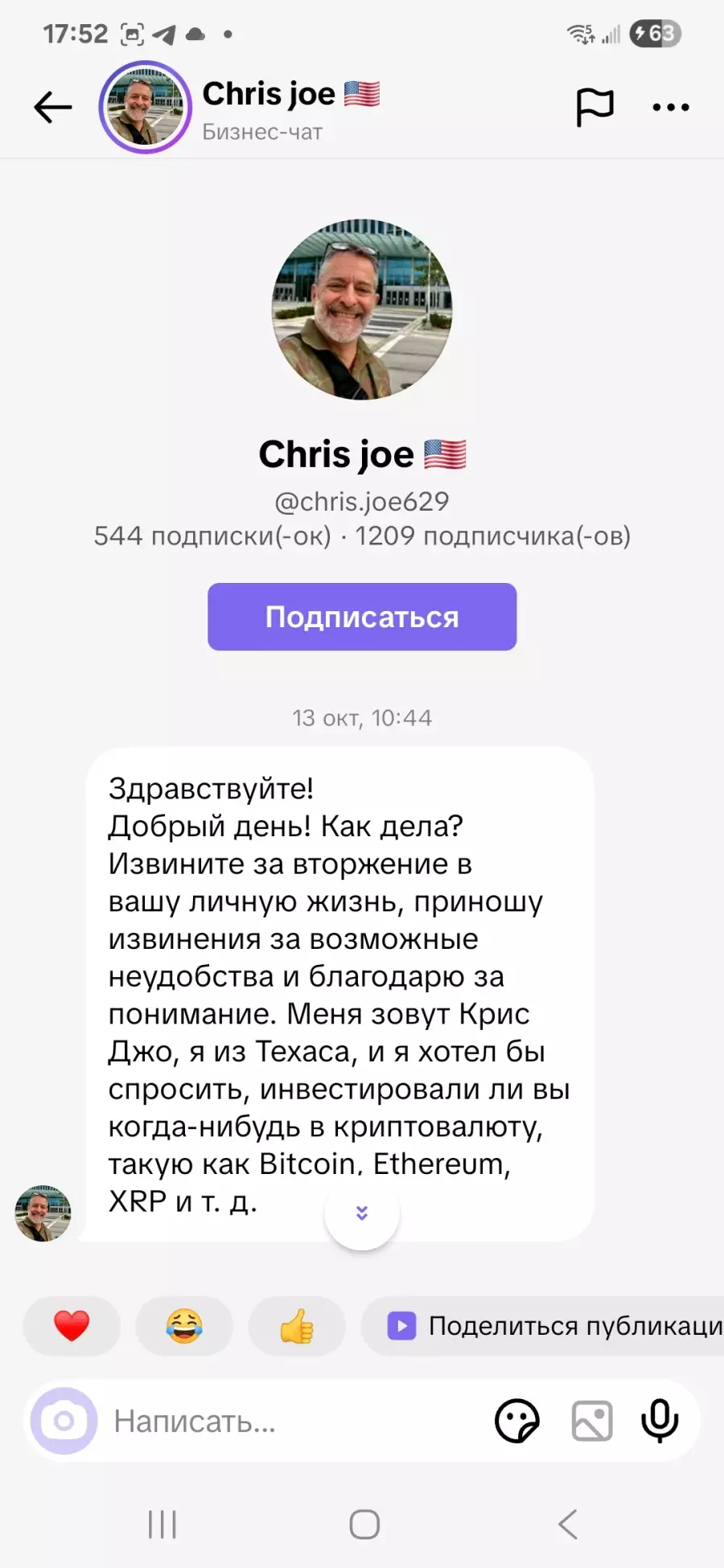Focus the Написать… message field
Viewport: 724px width, 1568px height.
(x=290, y=1421)
